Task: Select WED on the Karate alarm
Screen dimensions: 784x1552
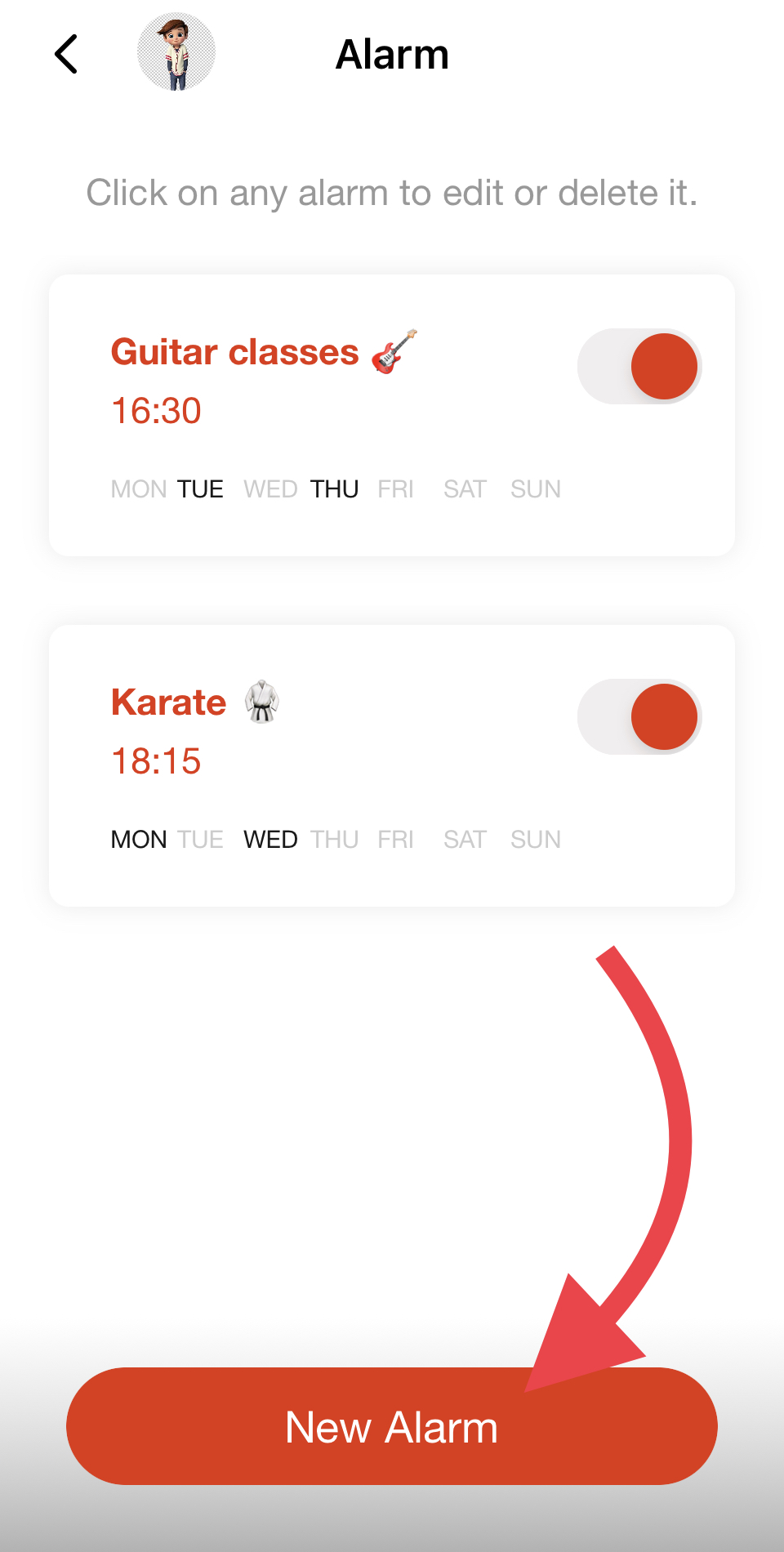Action: pos(269,838)
